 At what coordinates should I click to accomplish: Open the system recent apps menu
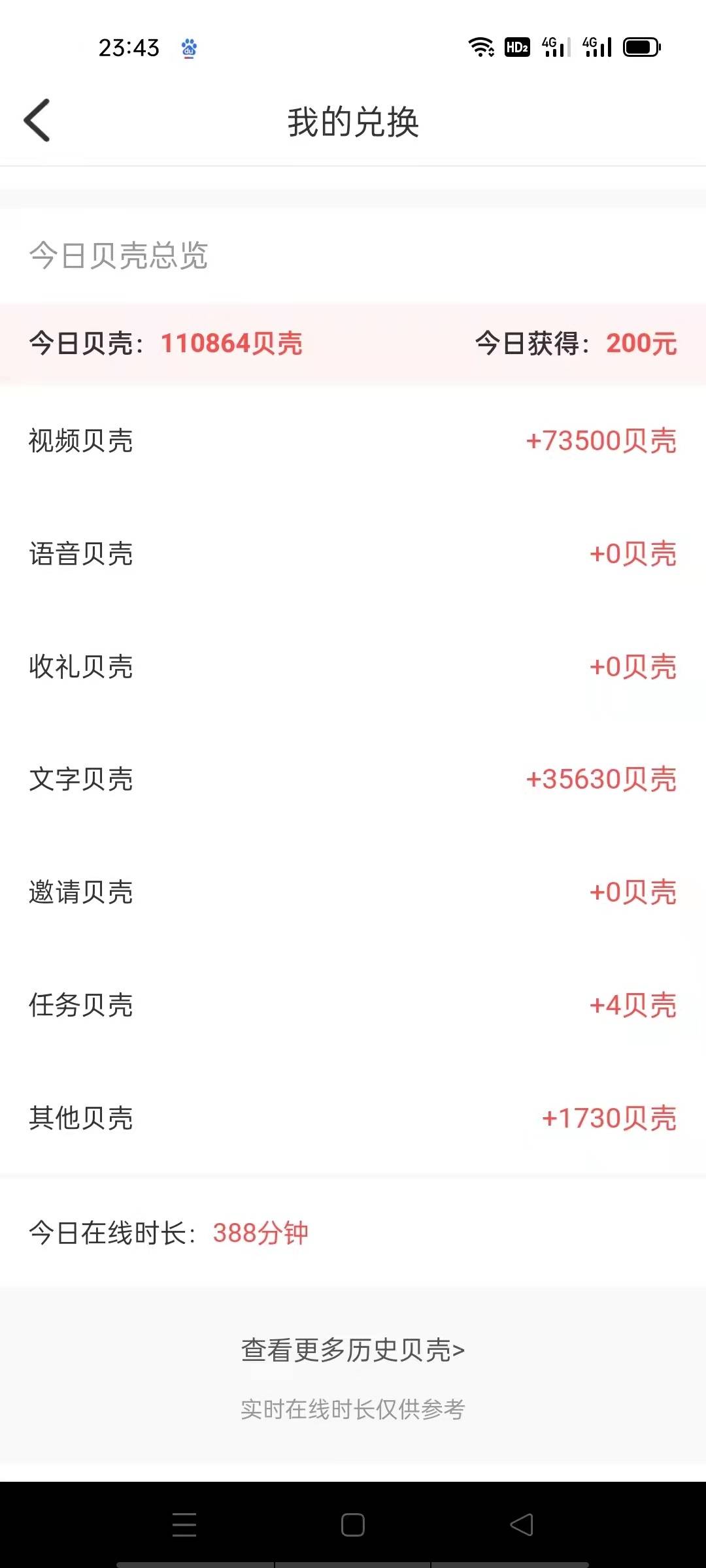pos(184,1525)
